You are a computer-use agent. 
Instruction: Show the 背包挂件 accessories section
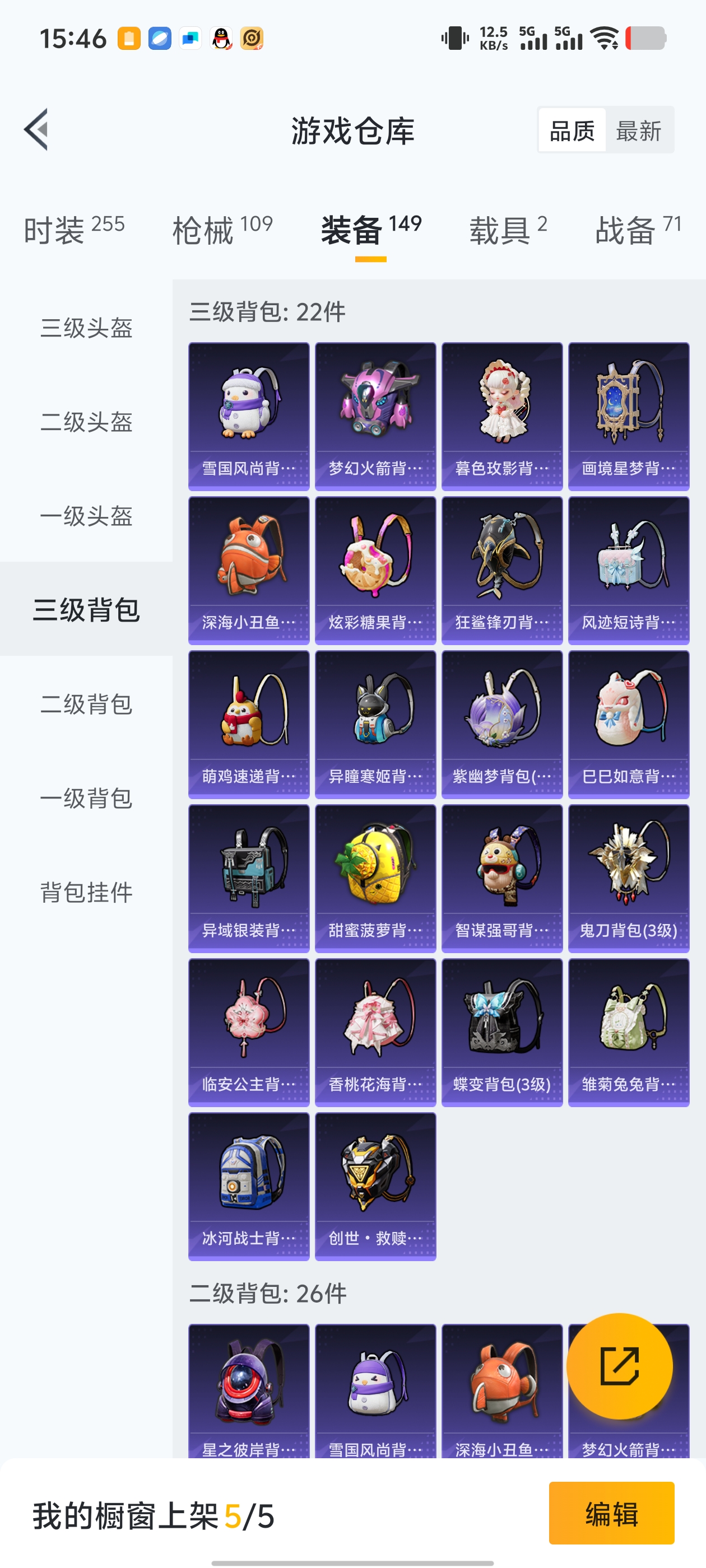(x=86, y=893)
